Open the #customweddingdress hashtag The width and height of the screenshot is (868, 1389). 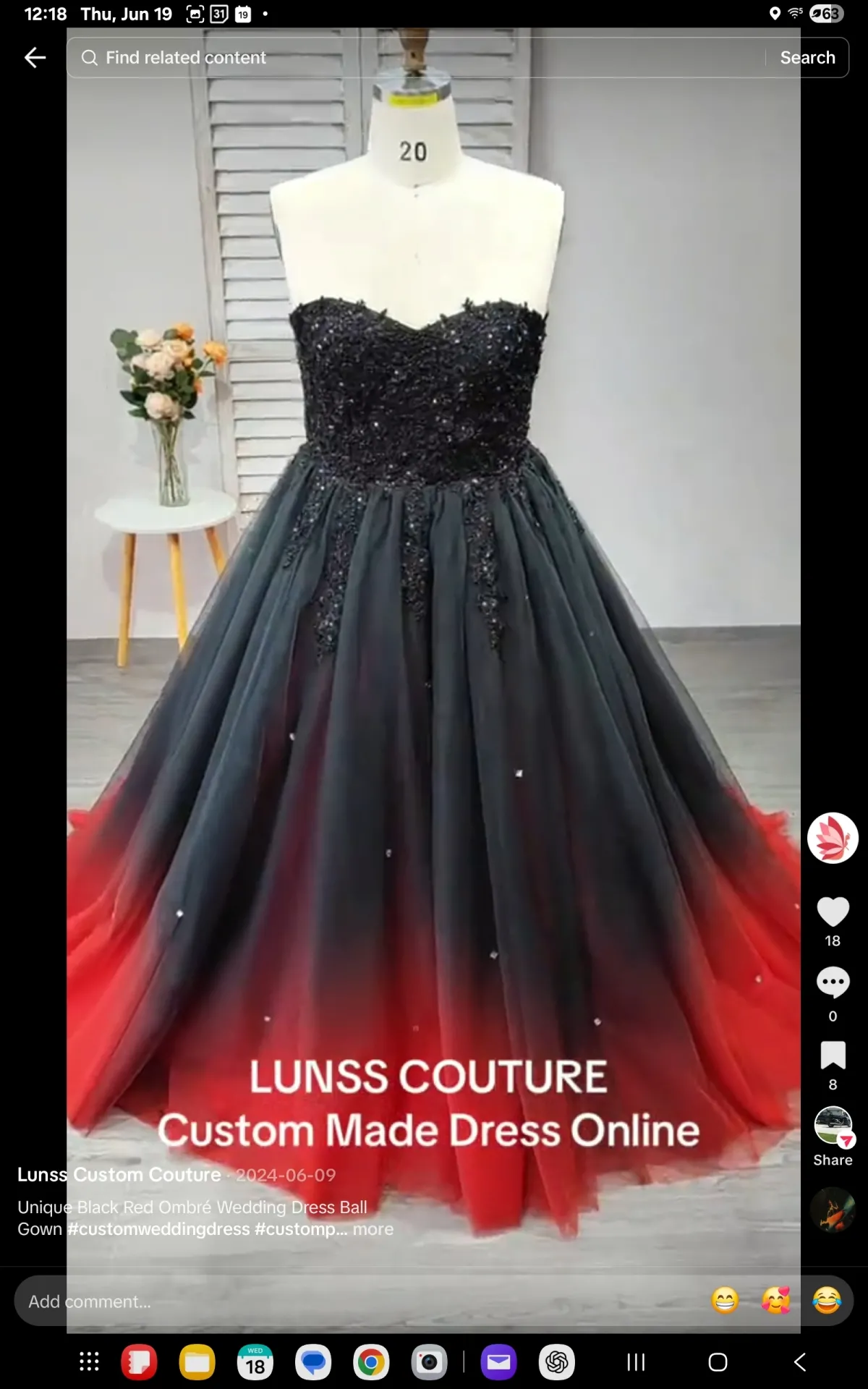158,1229
